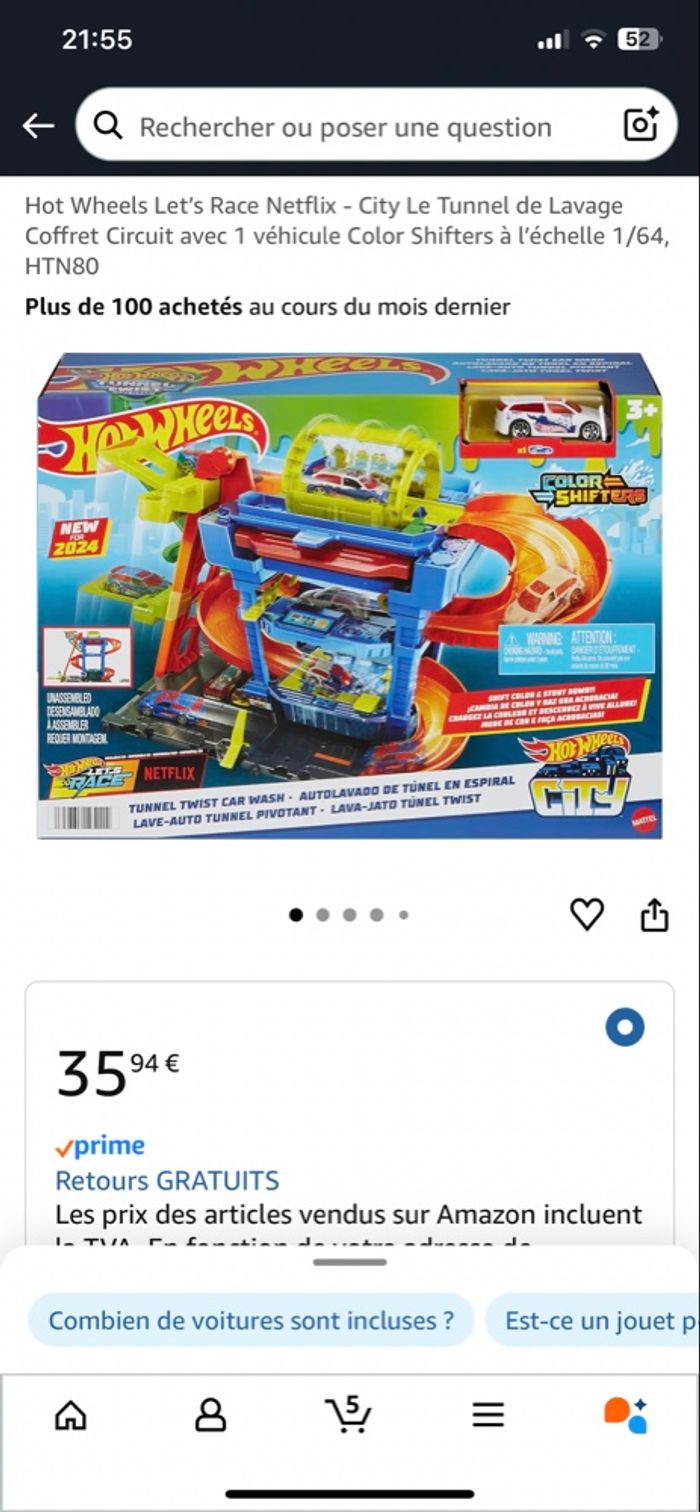Open the Retours GRATUITS link
The image size is (700, 1512).
pyautogui.click(x=167, y=1180)
